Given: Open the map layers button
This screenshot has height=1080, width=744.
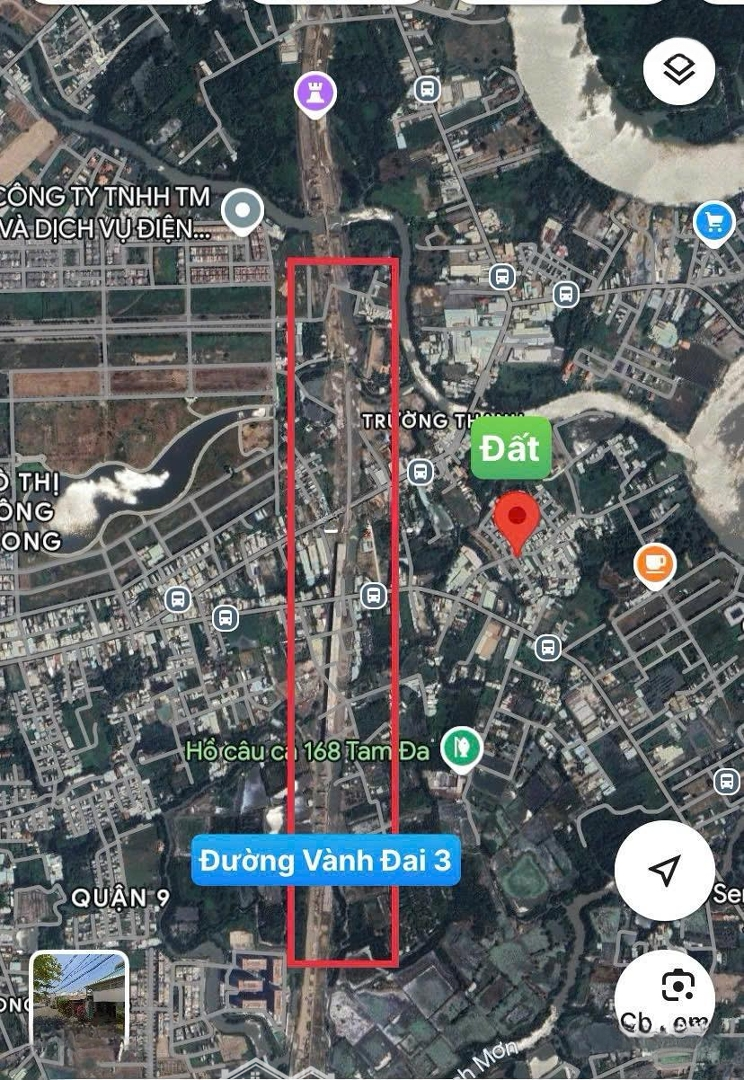Looking at the screenshot, I should pyautogui.click(x=679, y=71).
